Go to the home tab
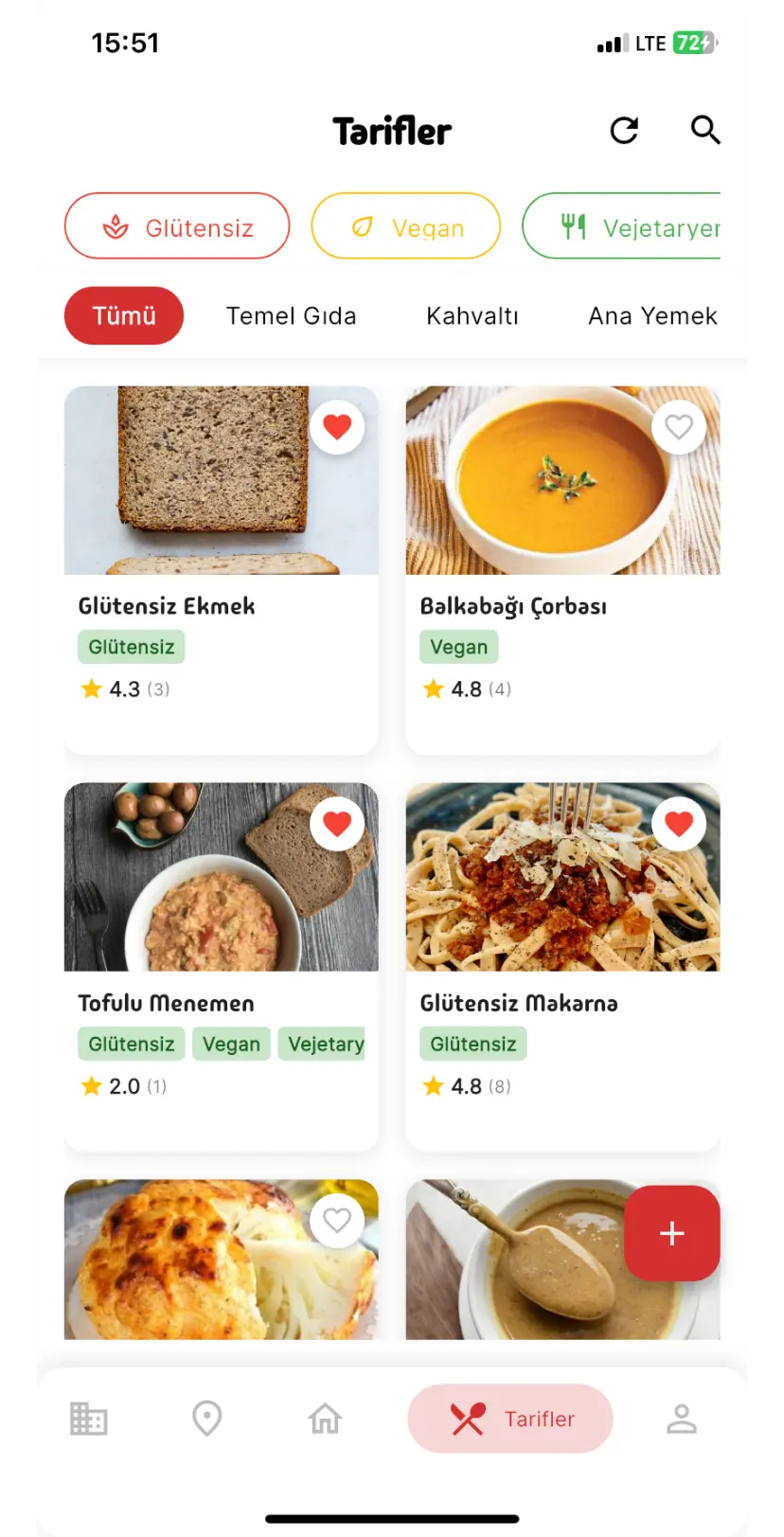784x1537 pixels. (x=325, y=1419)
